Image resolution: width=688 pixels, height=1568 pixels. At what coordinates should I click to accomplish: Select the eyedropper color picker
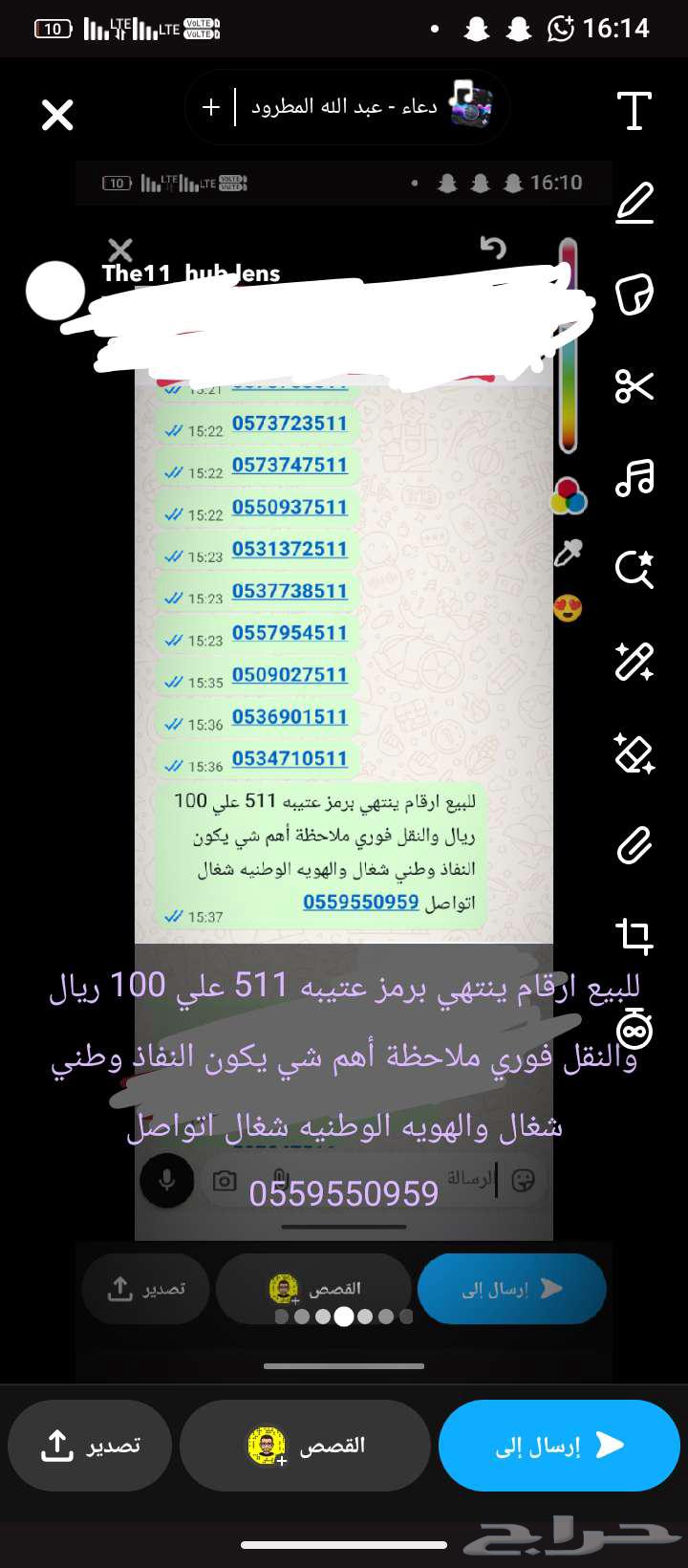568,553
